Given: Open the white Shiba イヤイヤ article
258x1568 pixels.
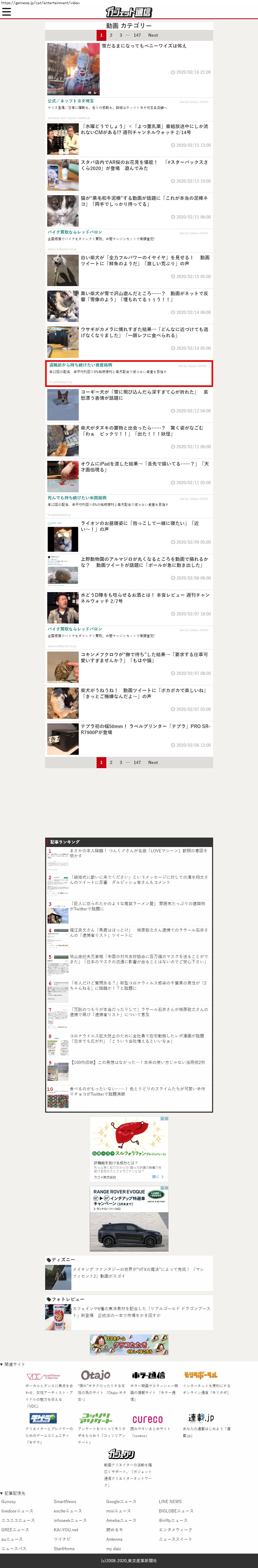Looking at the screenshot, I should tap(145, 260).
